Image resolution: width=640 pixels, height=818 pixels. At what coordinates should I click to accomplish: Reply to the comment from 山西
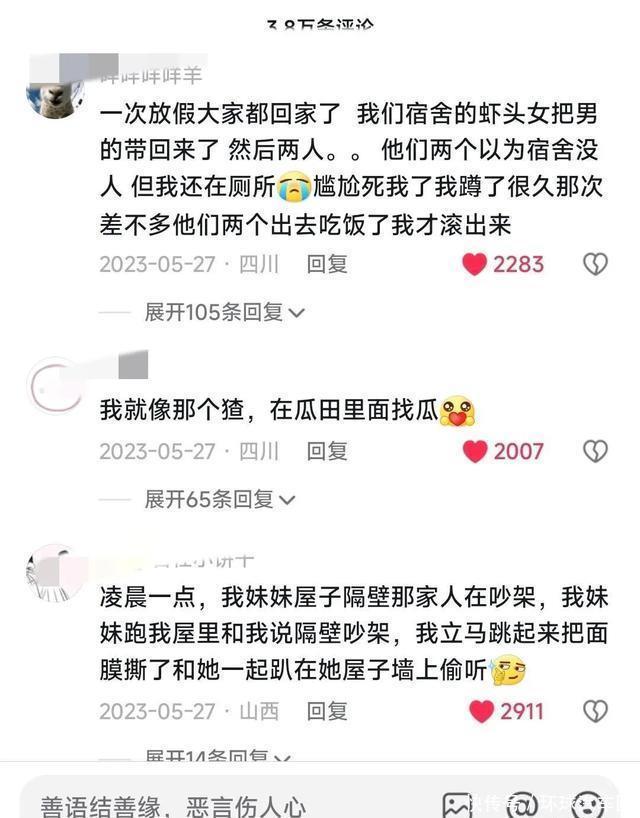click(326, 711)
